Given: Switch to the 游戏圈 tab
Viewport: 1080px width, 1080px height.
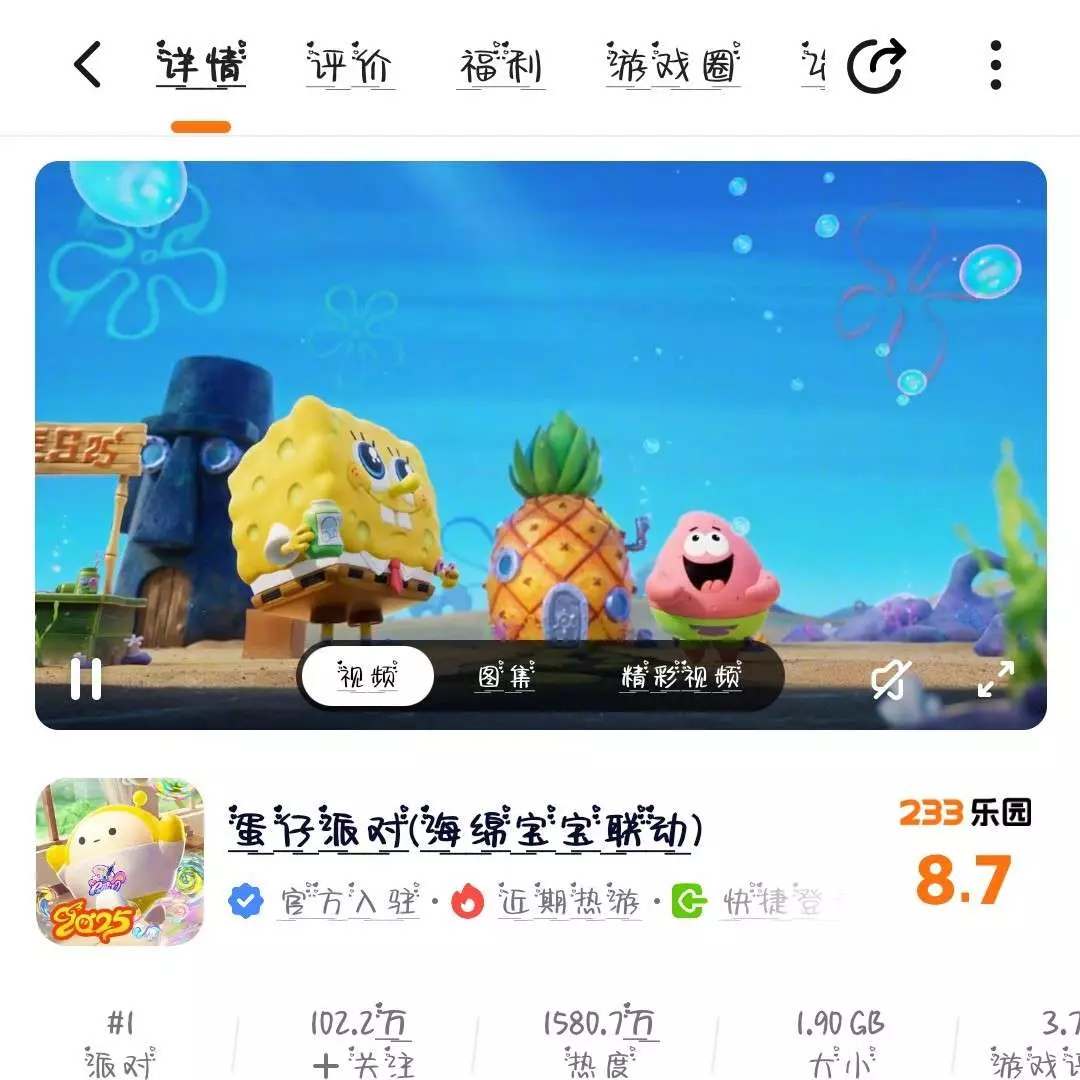Looking at the screenshot, I should coord(673,66).
